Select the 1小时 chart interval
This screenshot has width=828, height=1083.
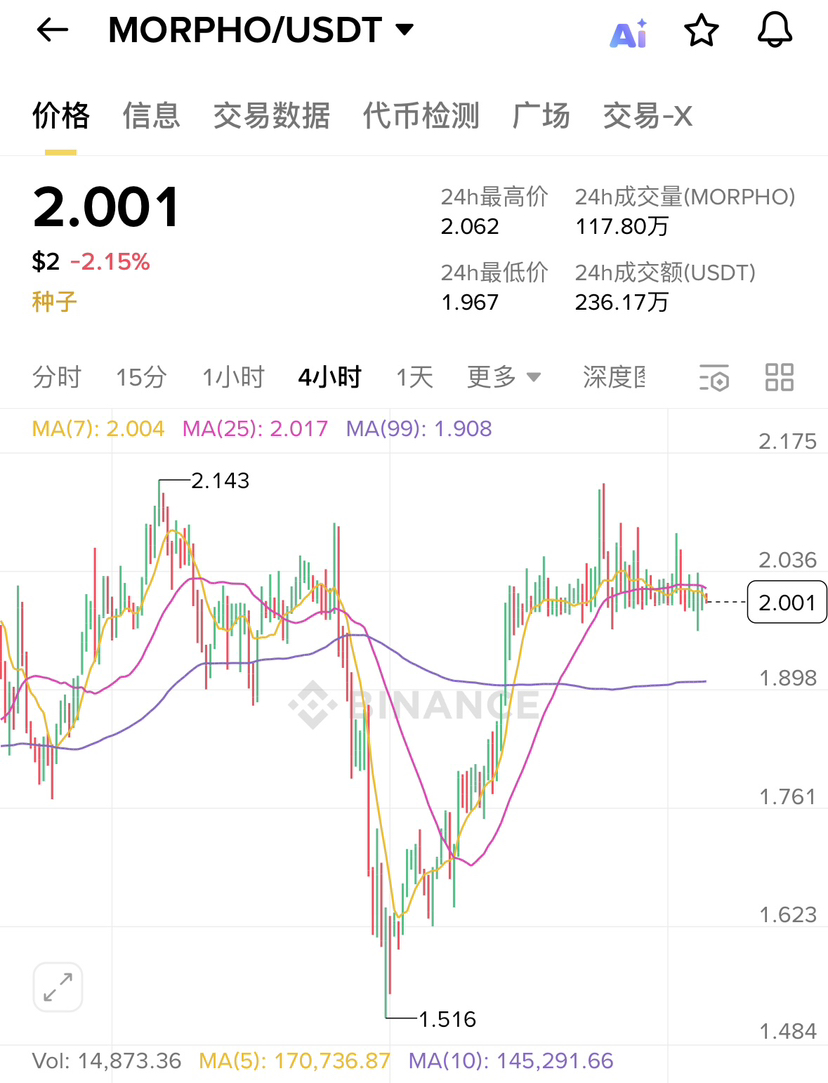pyautogui.click(x=233, y=377)
